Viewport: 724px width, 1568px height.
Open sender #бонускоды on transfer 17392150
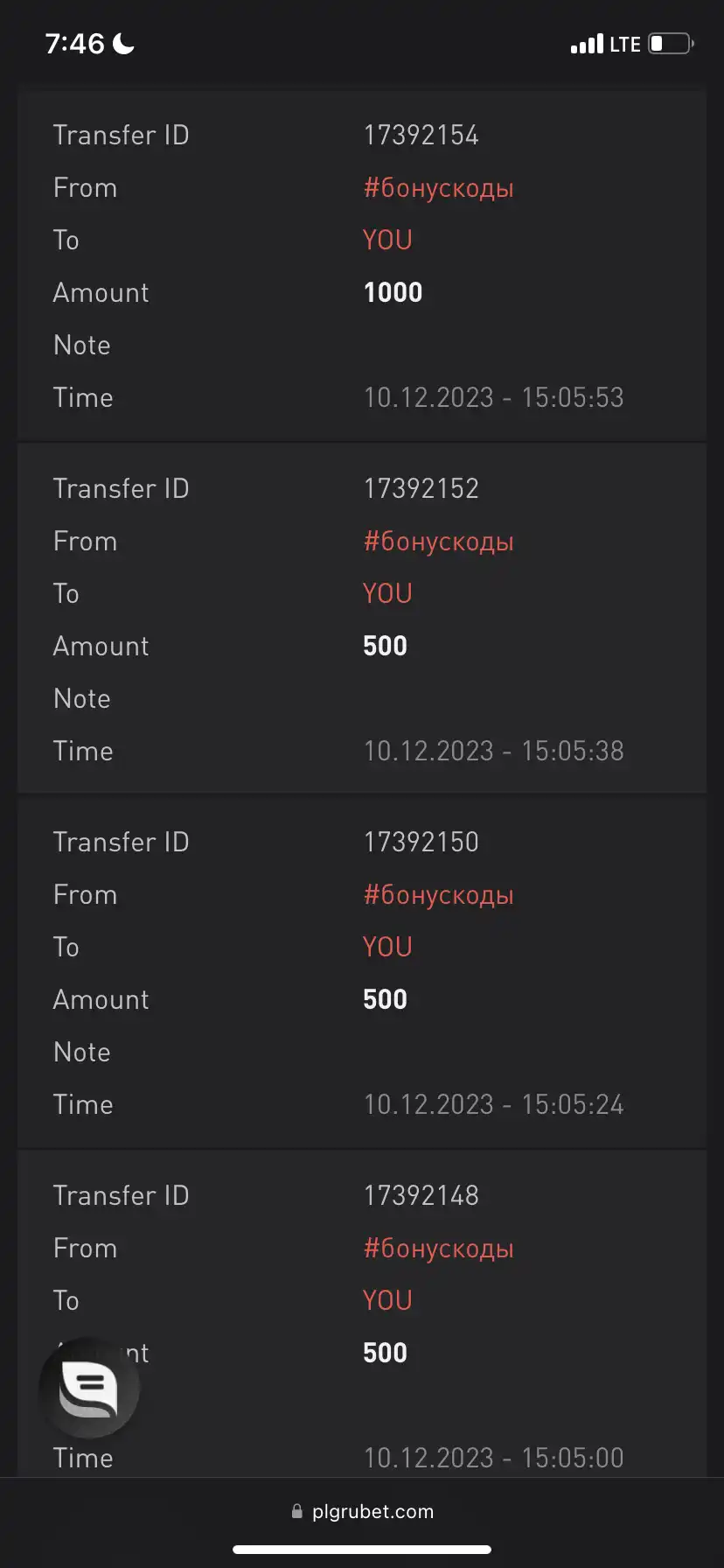(x=438, y=895)
